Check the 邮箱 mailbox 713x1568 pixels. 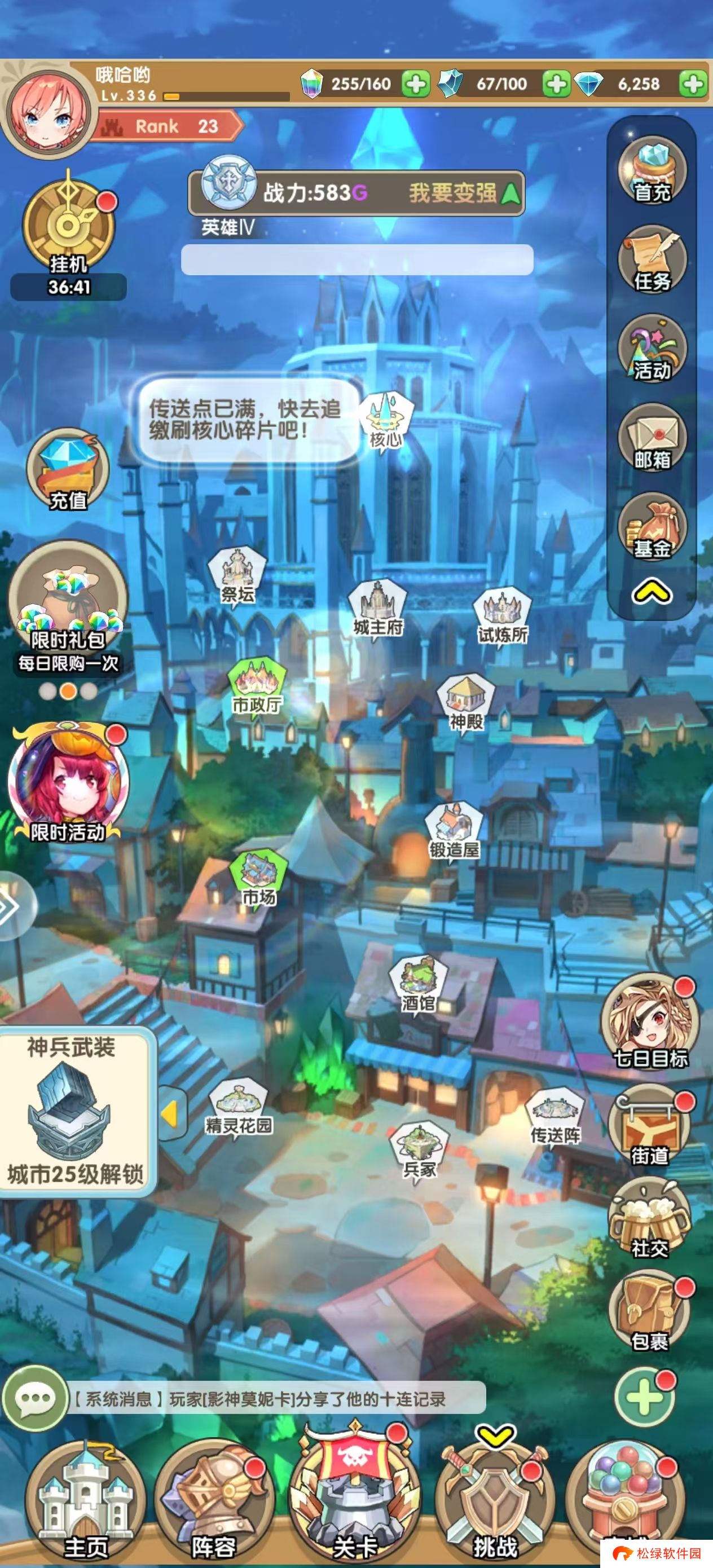click(x=652, y=438)
